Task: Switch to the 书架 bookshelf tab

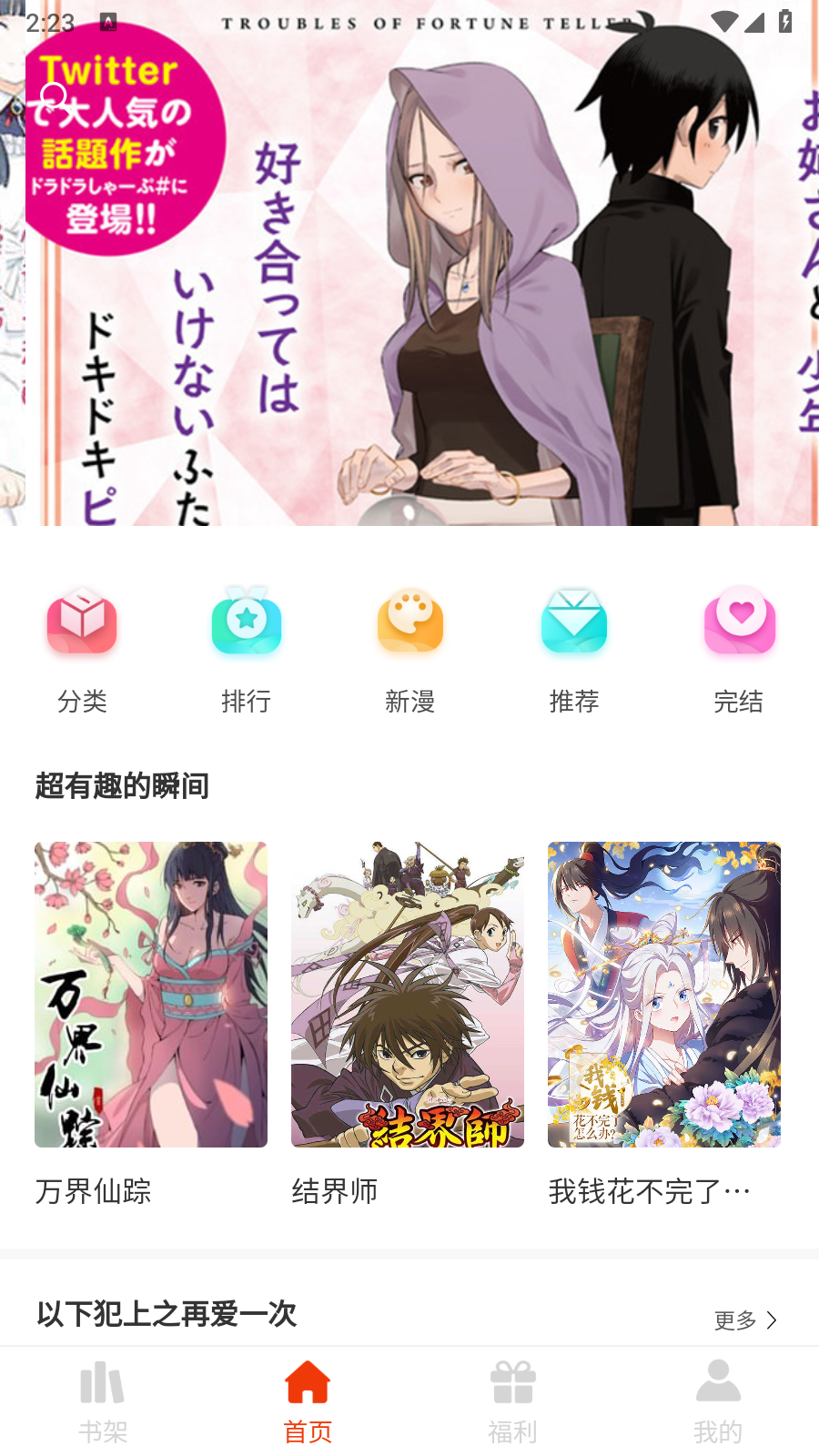Action: tap(101, 1397)
